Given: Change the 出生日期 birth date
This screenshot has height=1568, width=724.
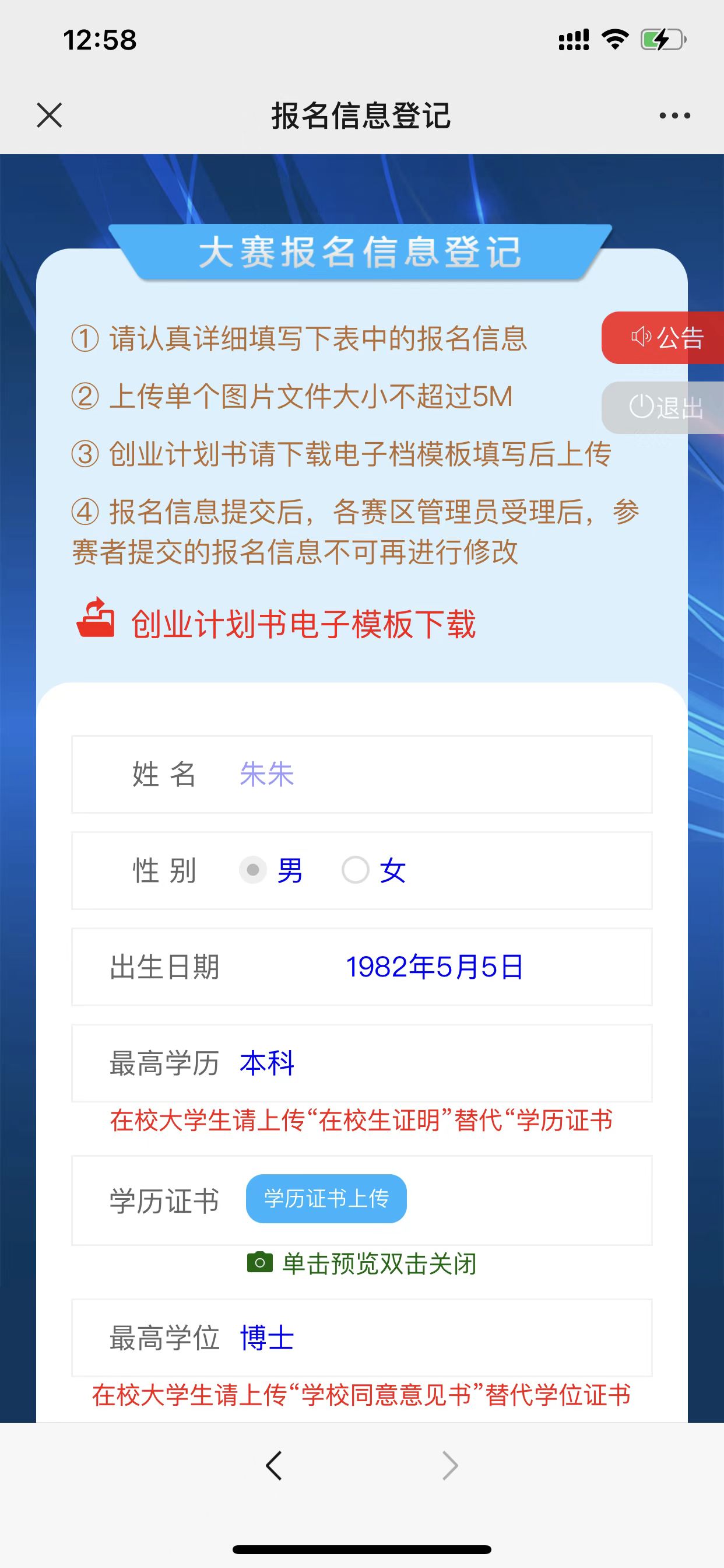Looking at the screenshot, I should click(x=434, y=967).
